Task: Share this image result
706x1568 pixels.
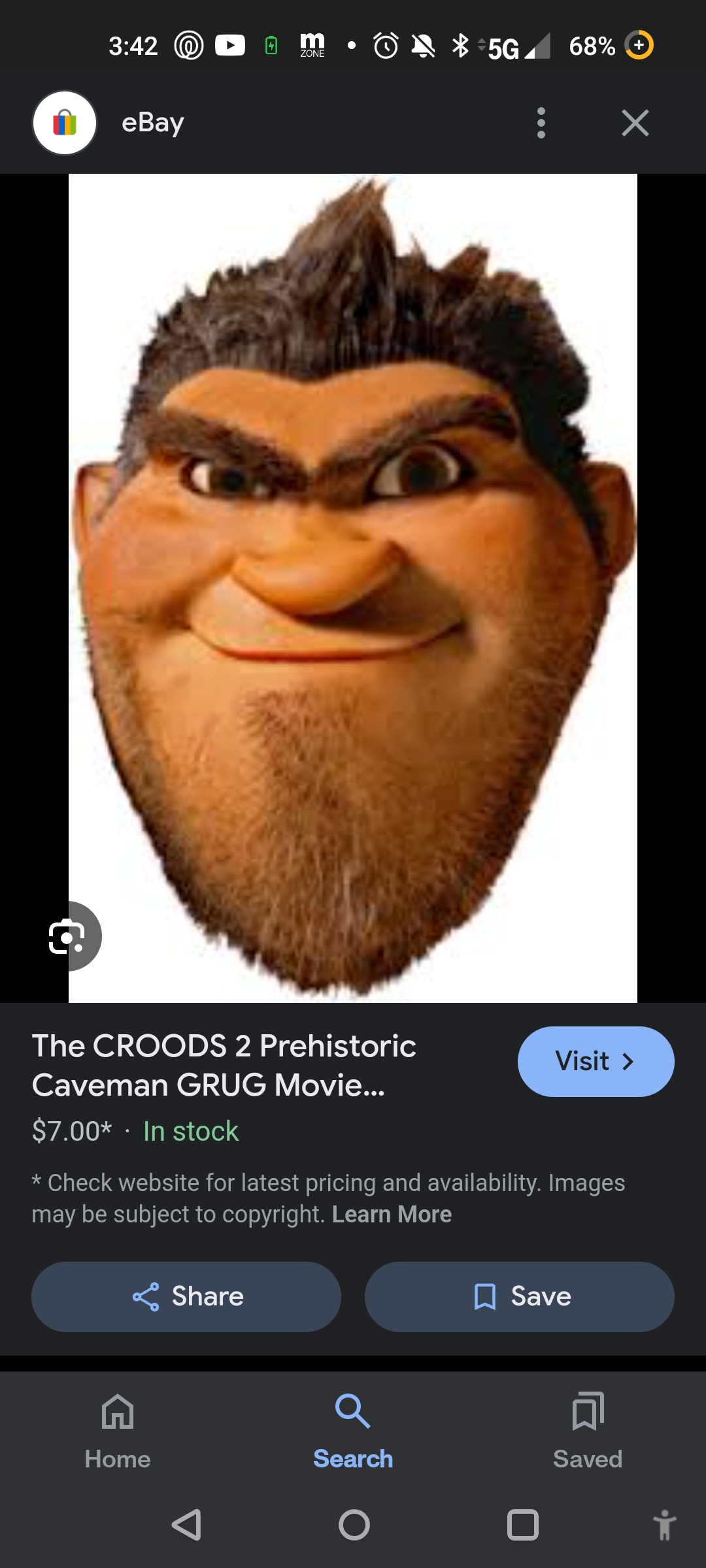Action: [186, 1296]
